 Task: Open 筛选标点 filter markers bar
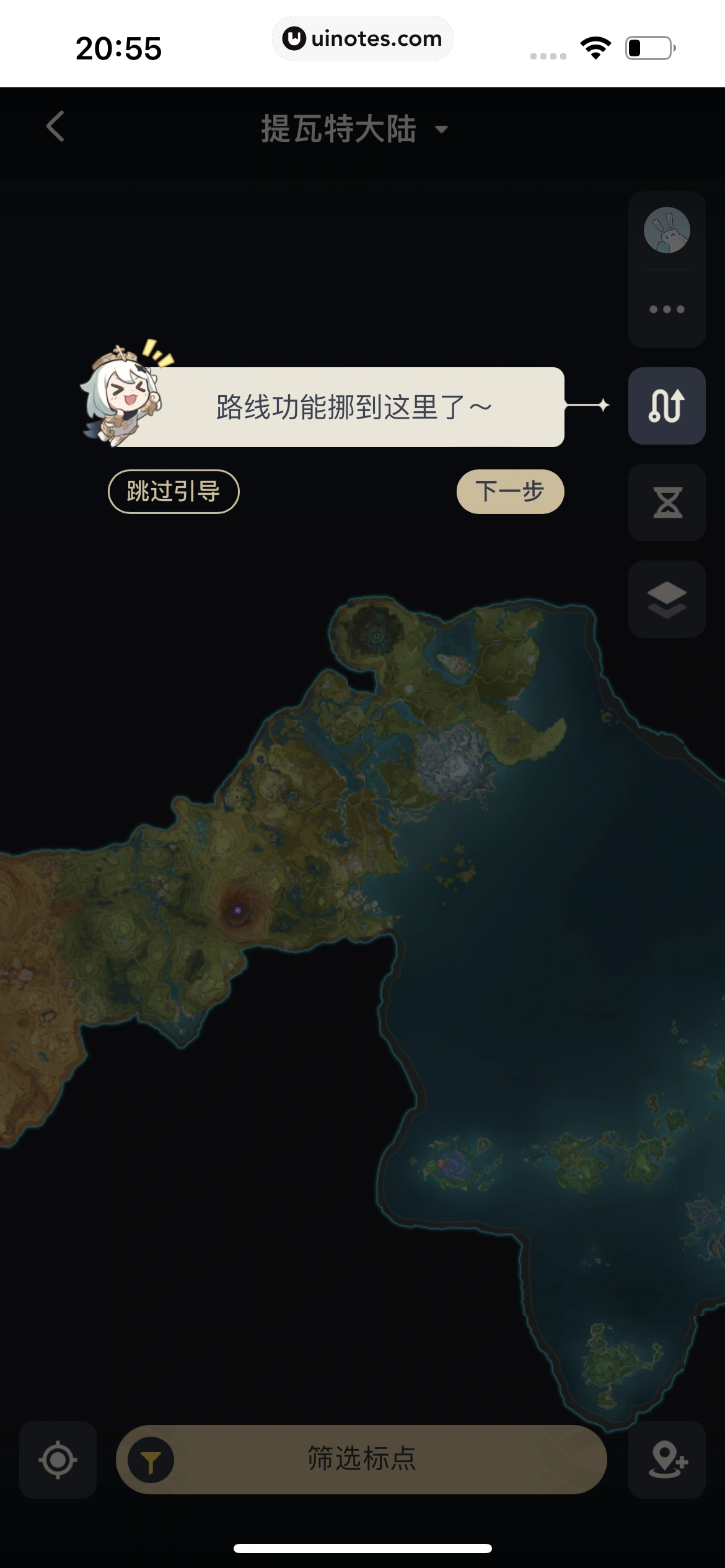tap(361, 1460)
